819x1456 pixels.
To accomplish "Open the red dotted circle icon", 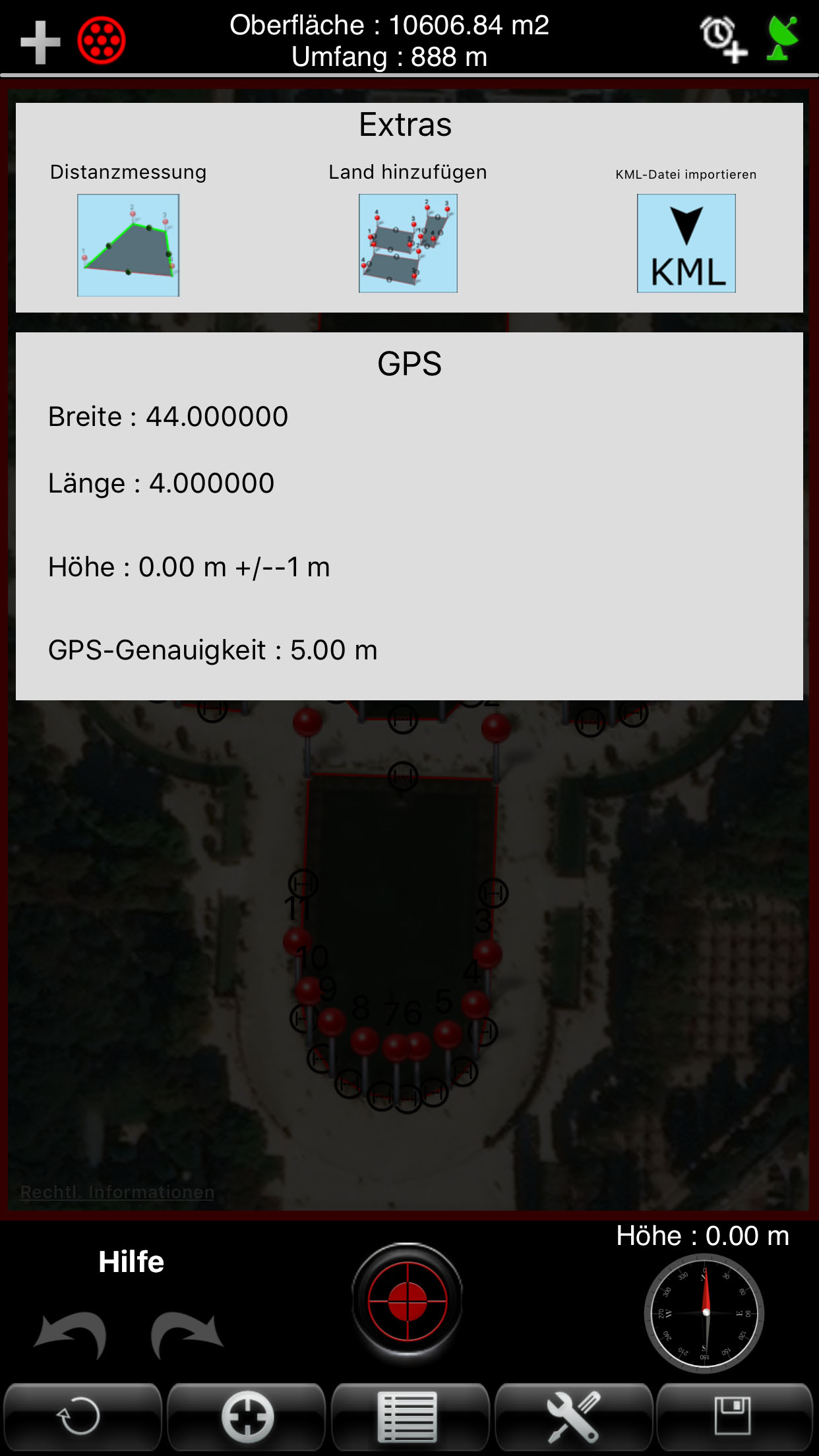I will pos(102,41).
